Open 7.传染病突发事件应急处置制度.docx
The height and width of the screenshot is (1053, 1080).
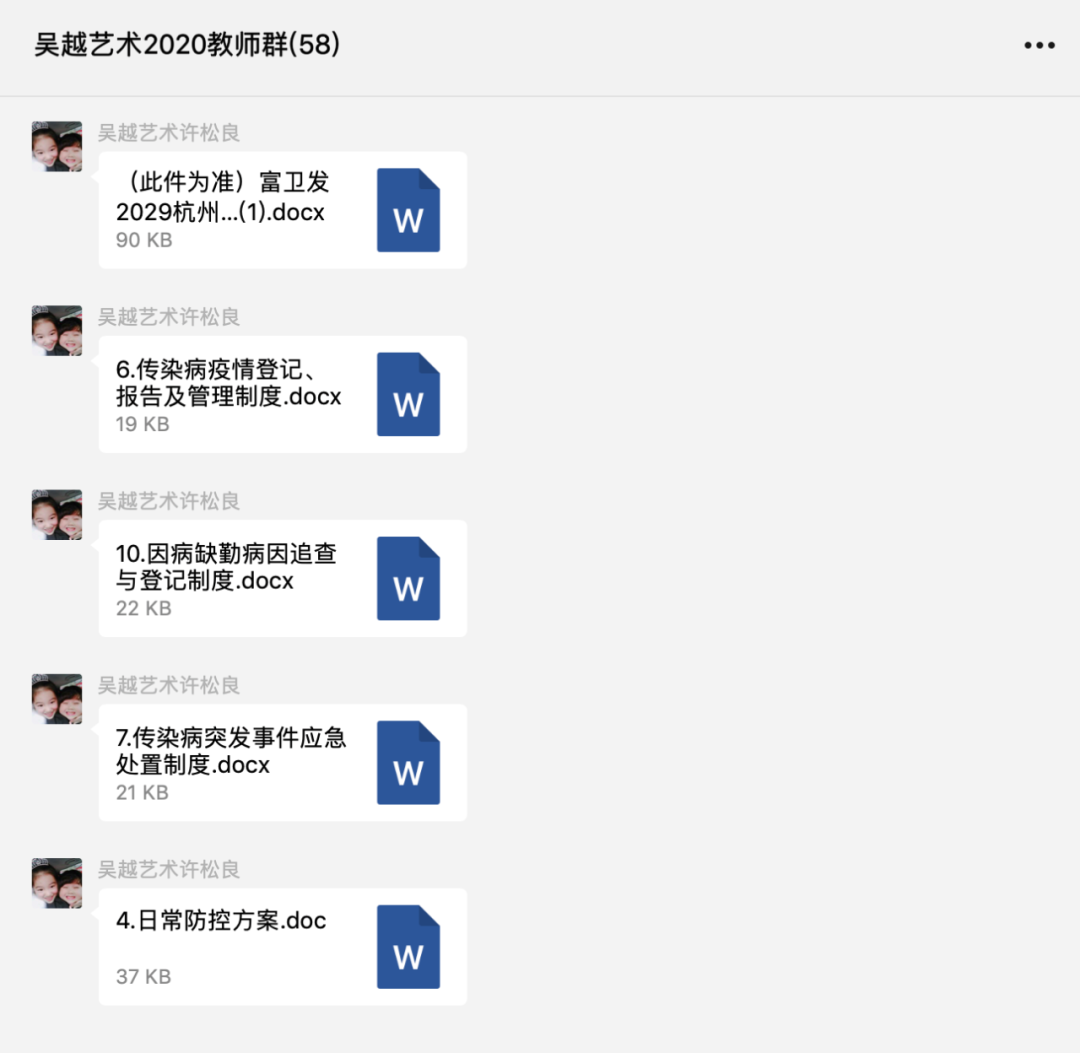[x=282, y=762]
